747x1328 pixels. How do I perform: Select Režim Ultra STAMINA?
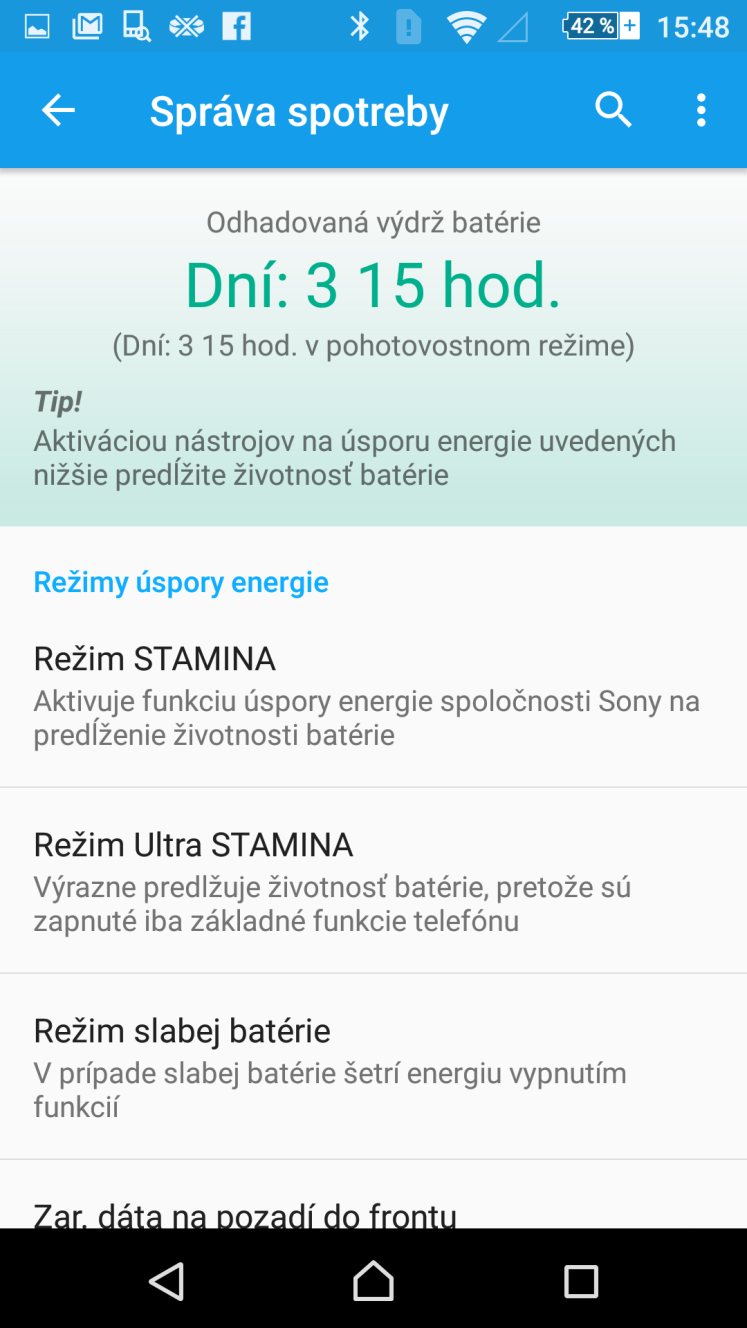[373, 881]
